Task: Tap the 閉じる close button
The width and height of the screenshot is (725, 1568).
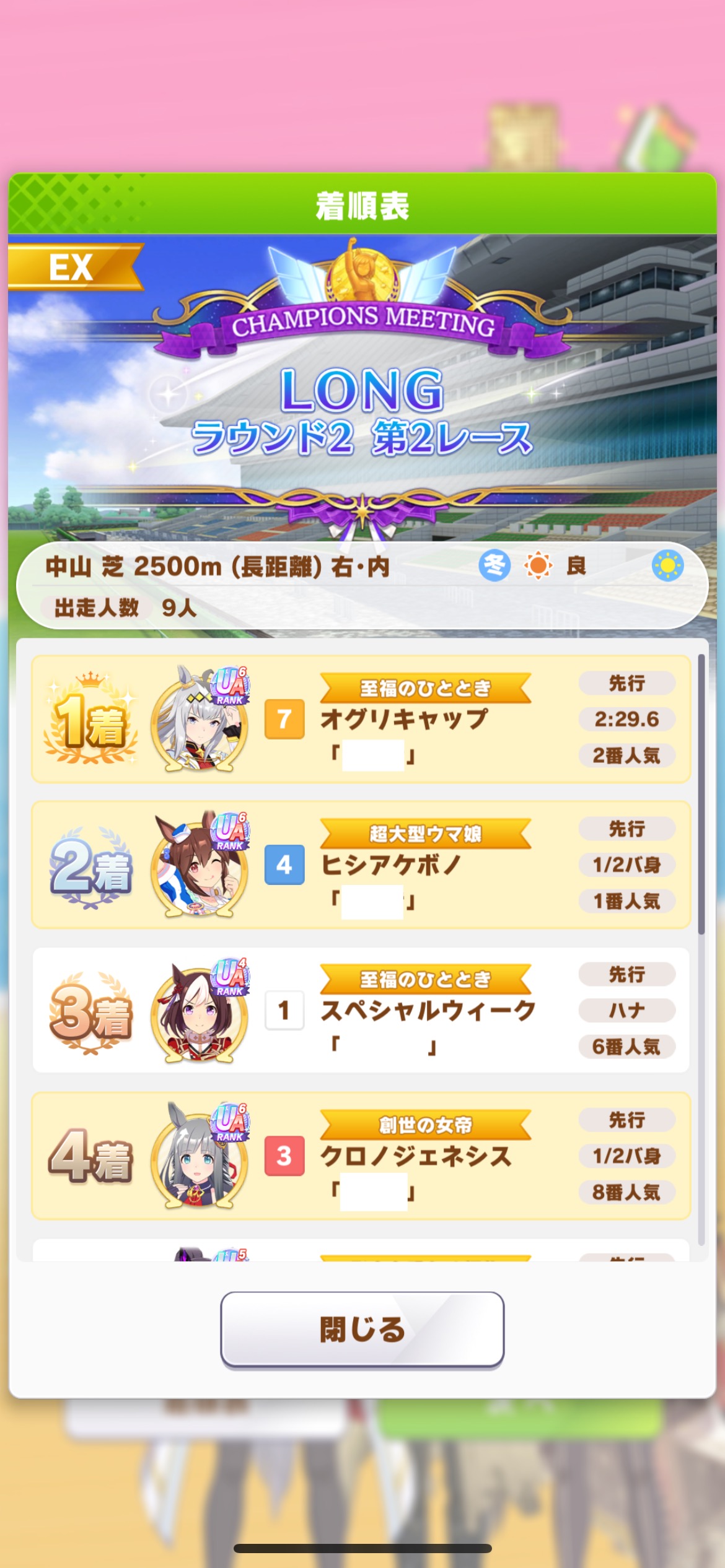Action: (x=362, y=1329)
